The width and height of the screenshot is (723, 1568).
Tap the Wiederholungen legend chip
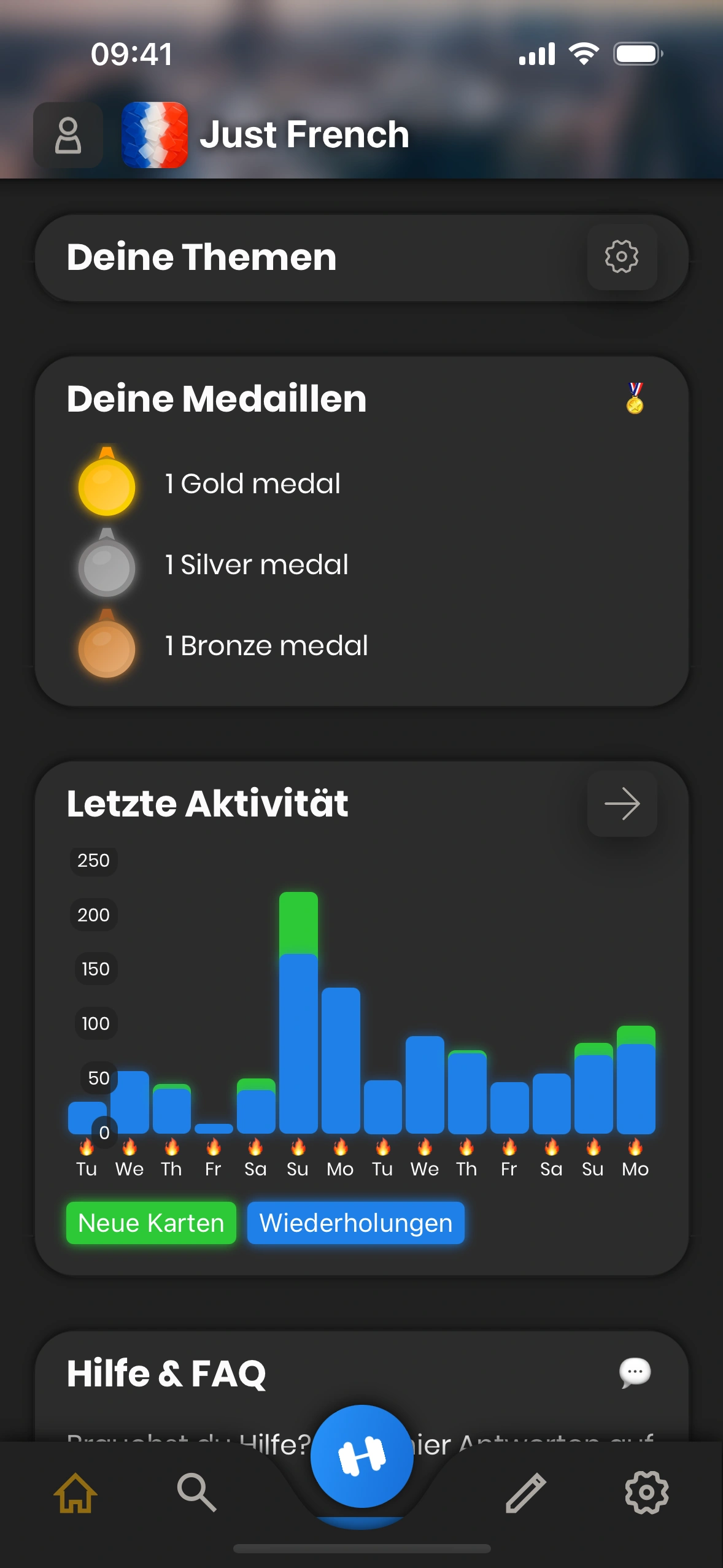pos(355,1223)
